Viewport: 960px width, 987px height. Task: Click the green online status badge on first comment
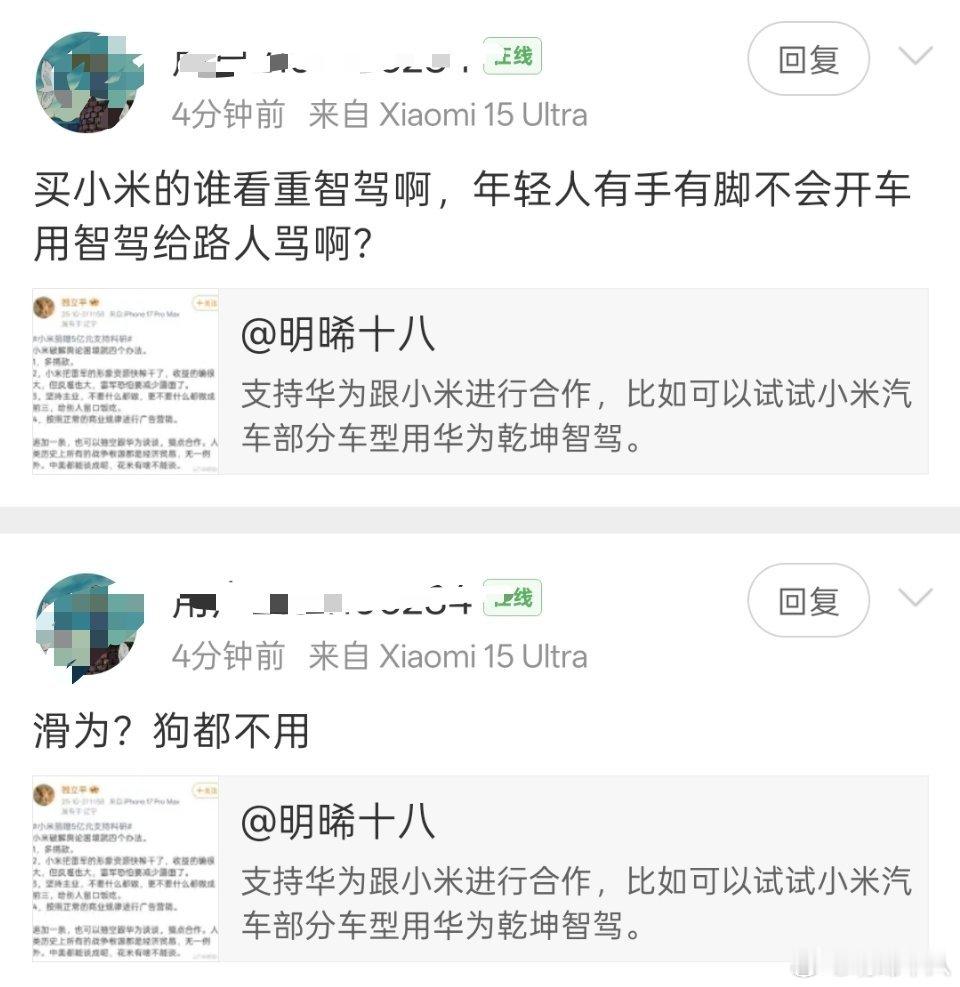pos(511,57)
